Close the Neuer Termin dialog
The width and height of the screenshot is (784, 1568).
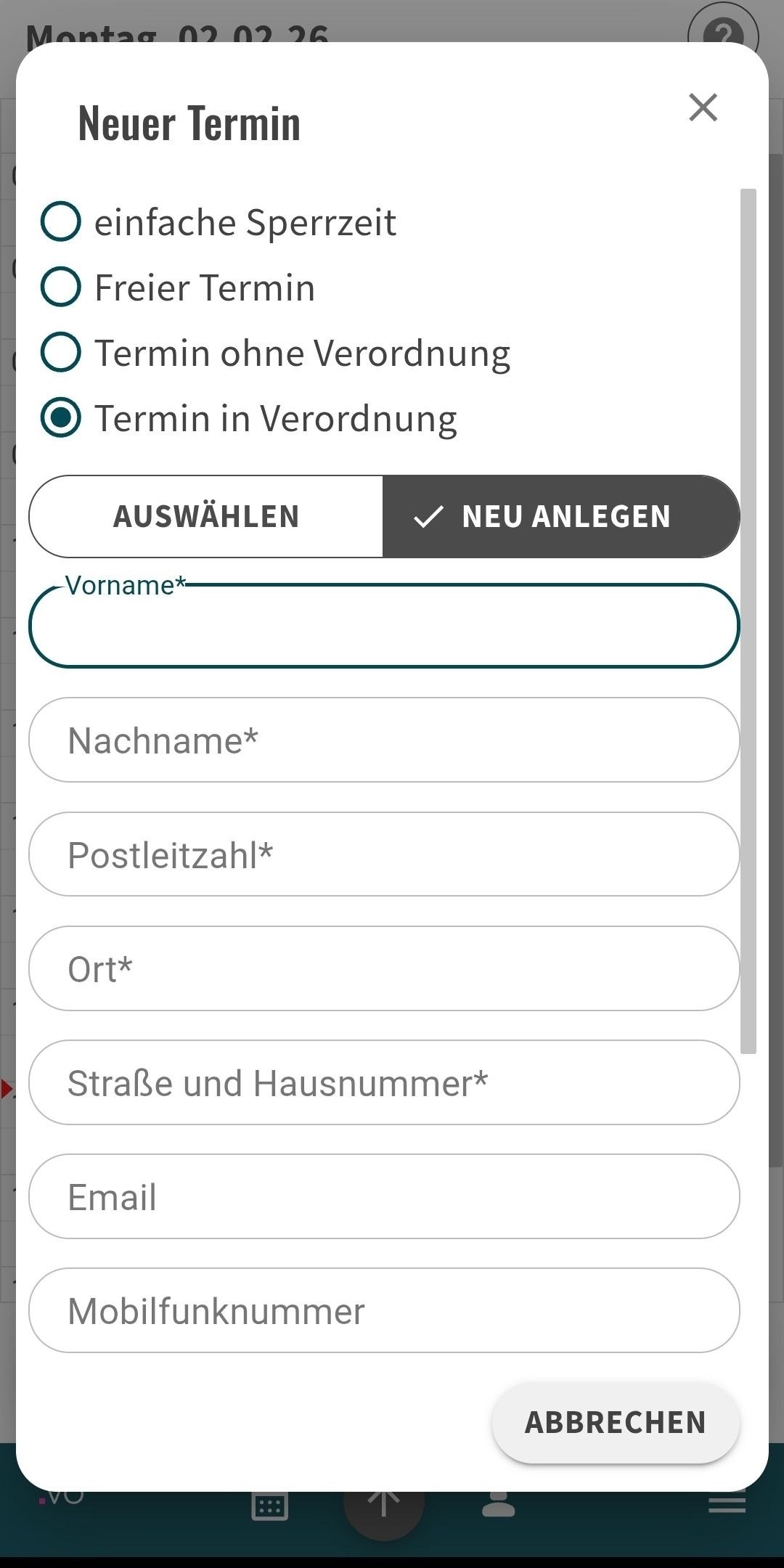(703, 107)
